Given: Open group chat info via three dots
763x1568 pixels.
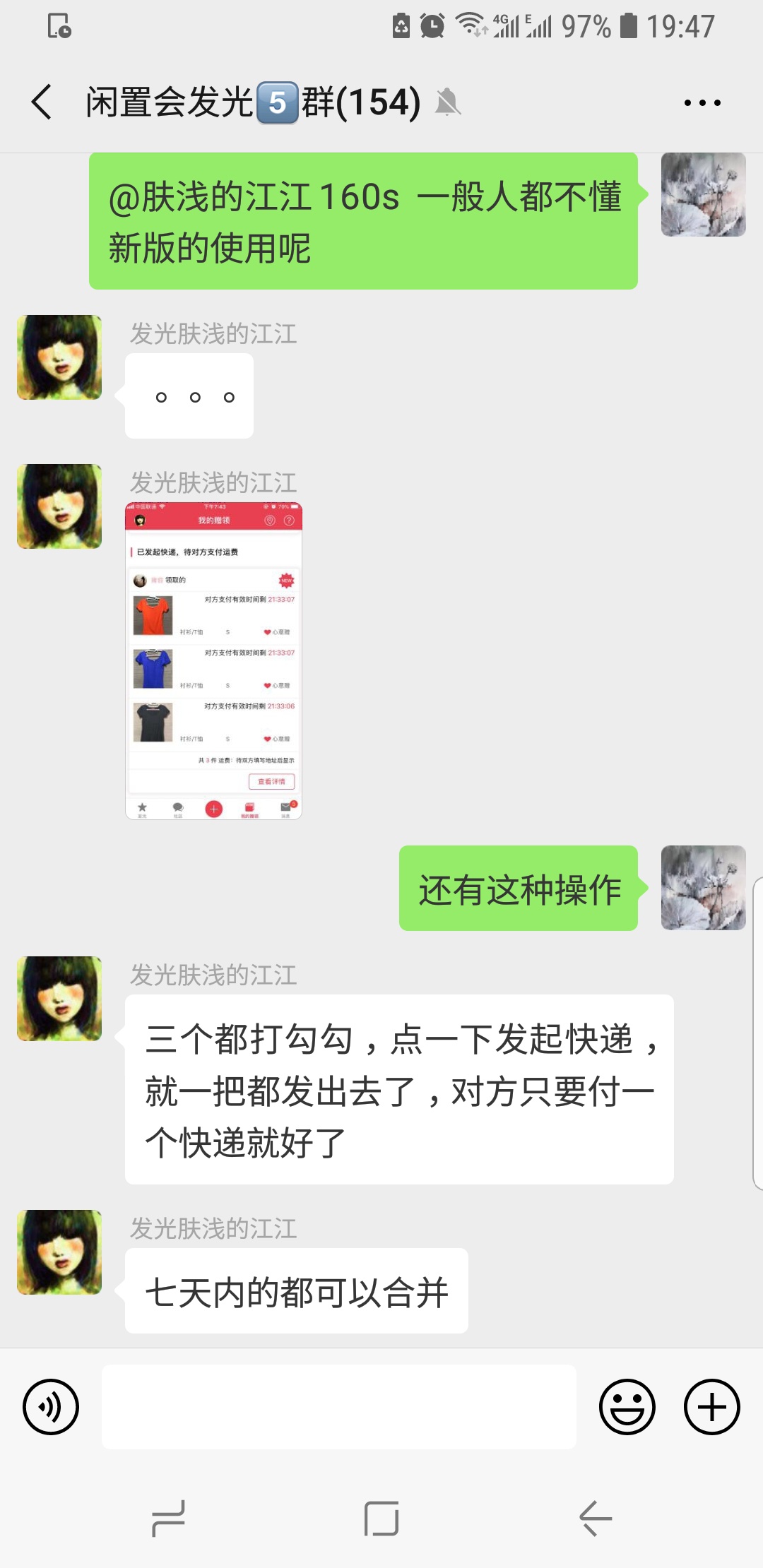Looking at the screenshot, I should (702, 103).
